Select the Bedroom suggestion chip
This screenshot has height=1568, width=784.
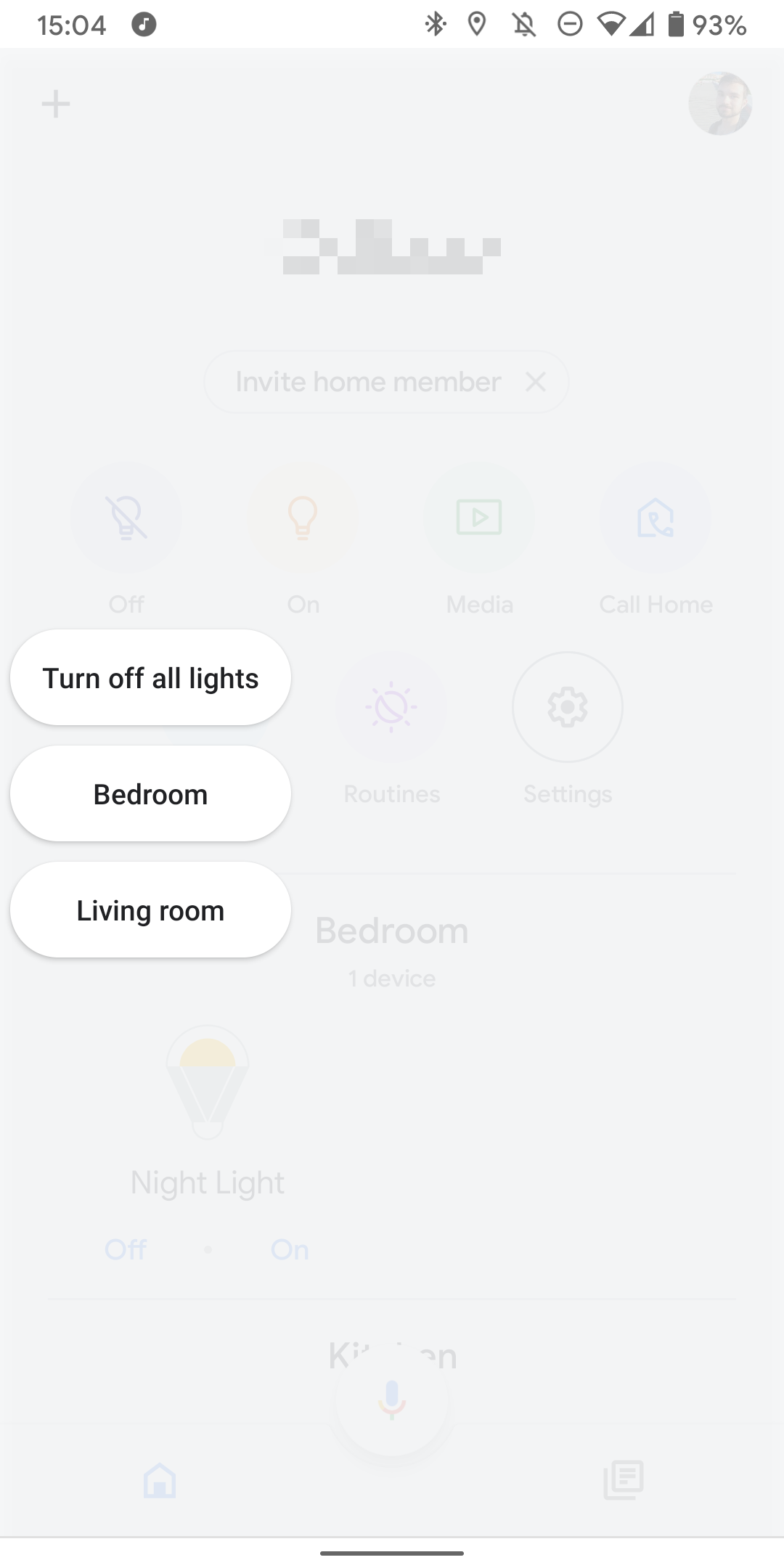point(150,793)
